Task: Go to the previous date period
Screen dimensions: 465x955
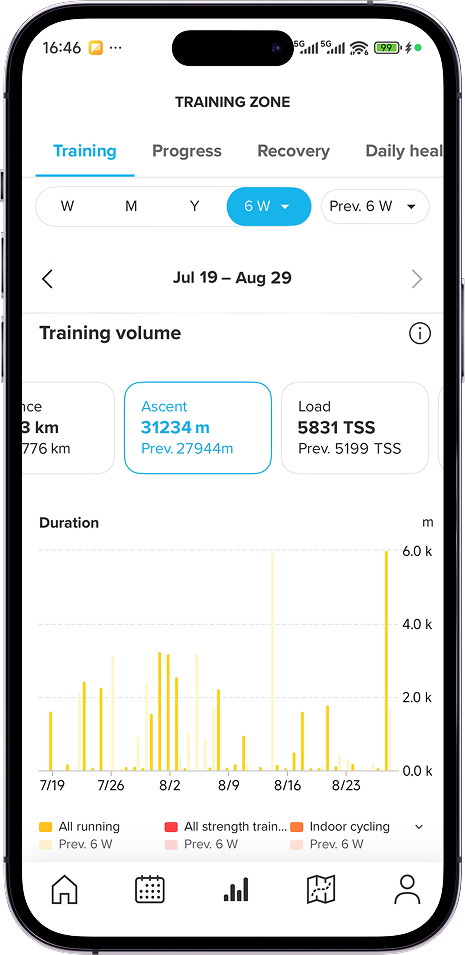Action: coord(48,279)
